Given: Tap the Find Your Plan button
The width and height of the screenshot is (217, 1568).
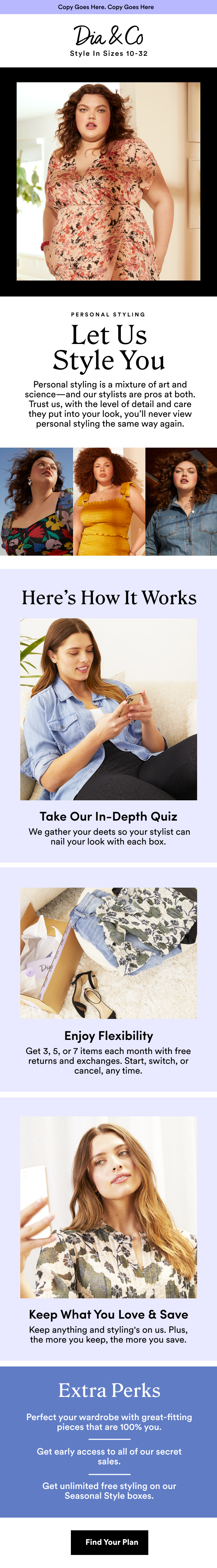Looking at the screenshot, I should point(109,1541).
